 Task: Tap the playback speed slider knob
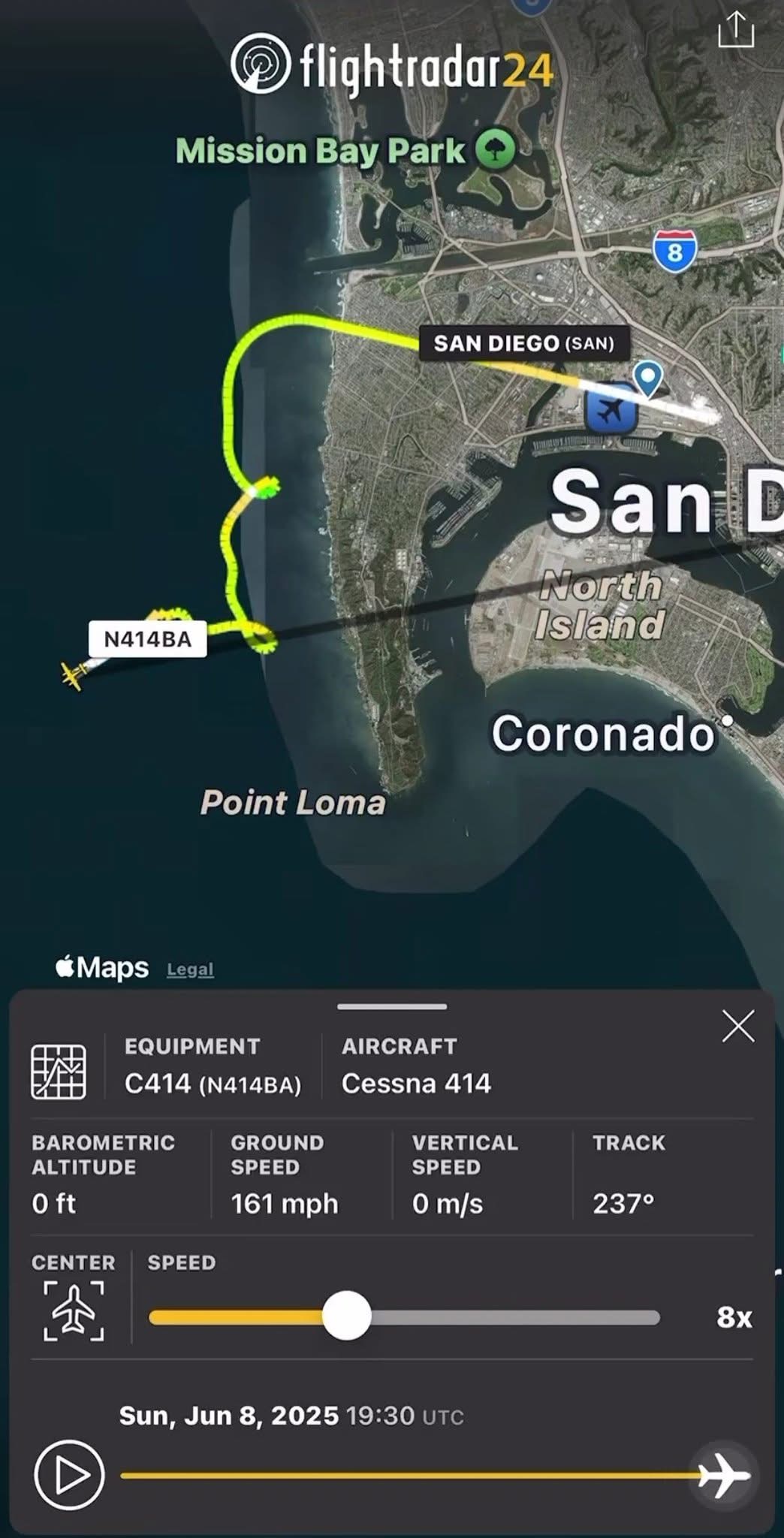coord(347,1316)
